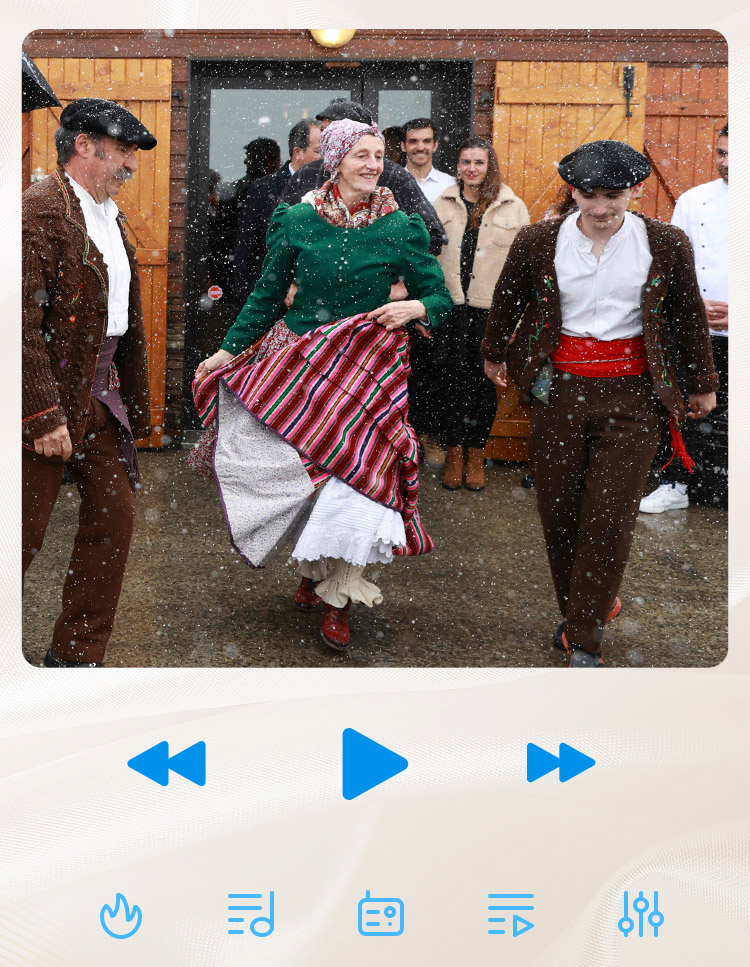Start playback with the play button
The height and width of the screenshot is (967, 750).
tap(372, 764)
